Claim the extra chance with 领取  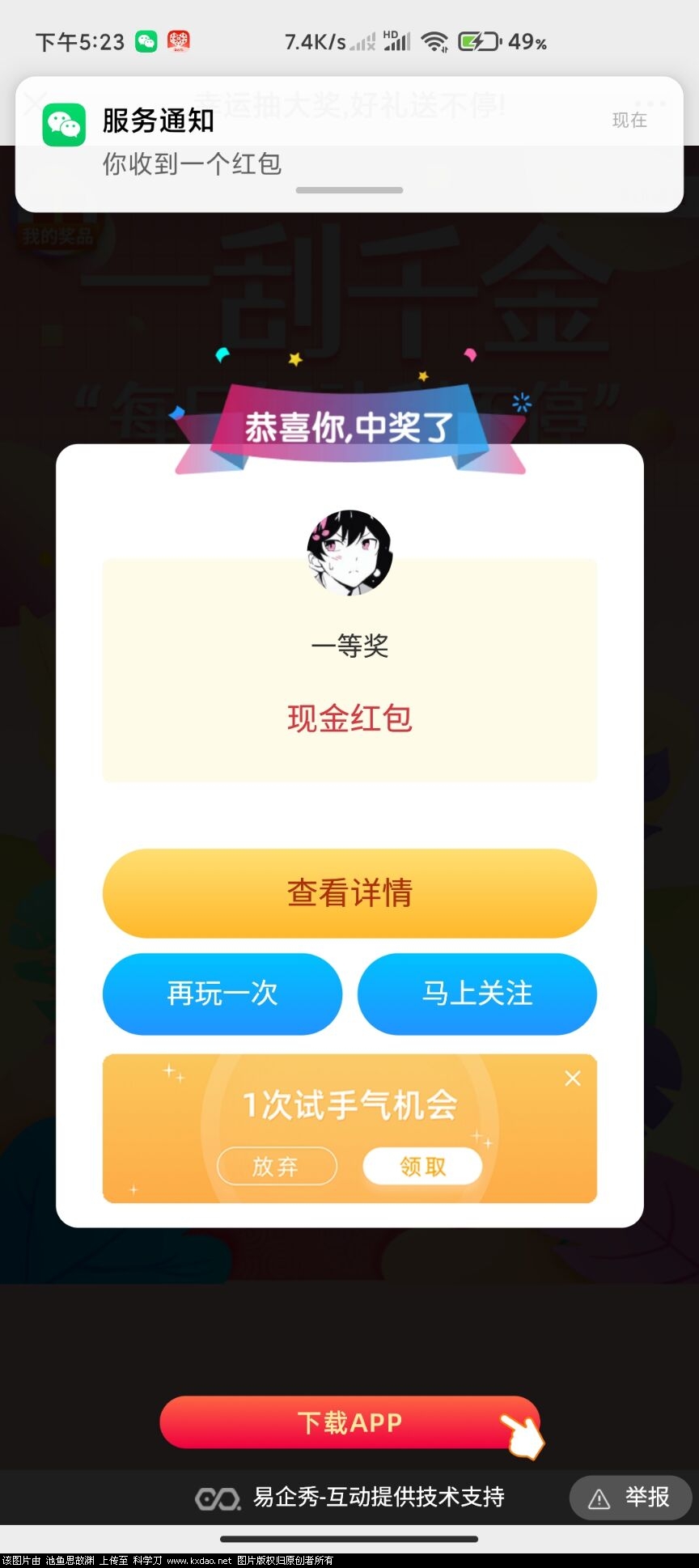422,1166
